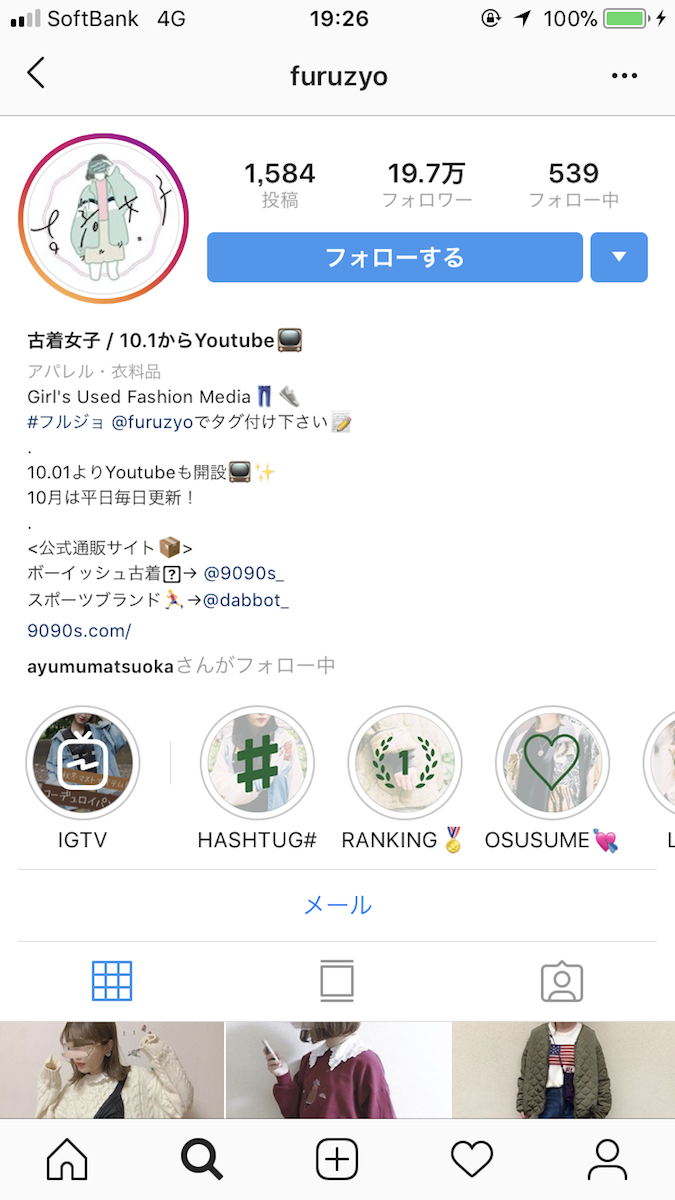Image resolution: width=675 pixels, height=1200 pixels.
Task: Open the #フルジョ hashtag link
Action: click(x=66, y=422)
